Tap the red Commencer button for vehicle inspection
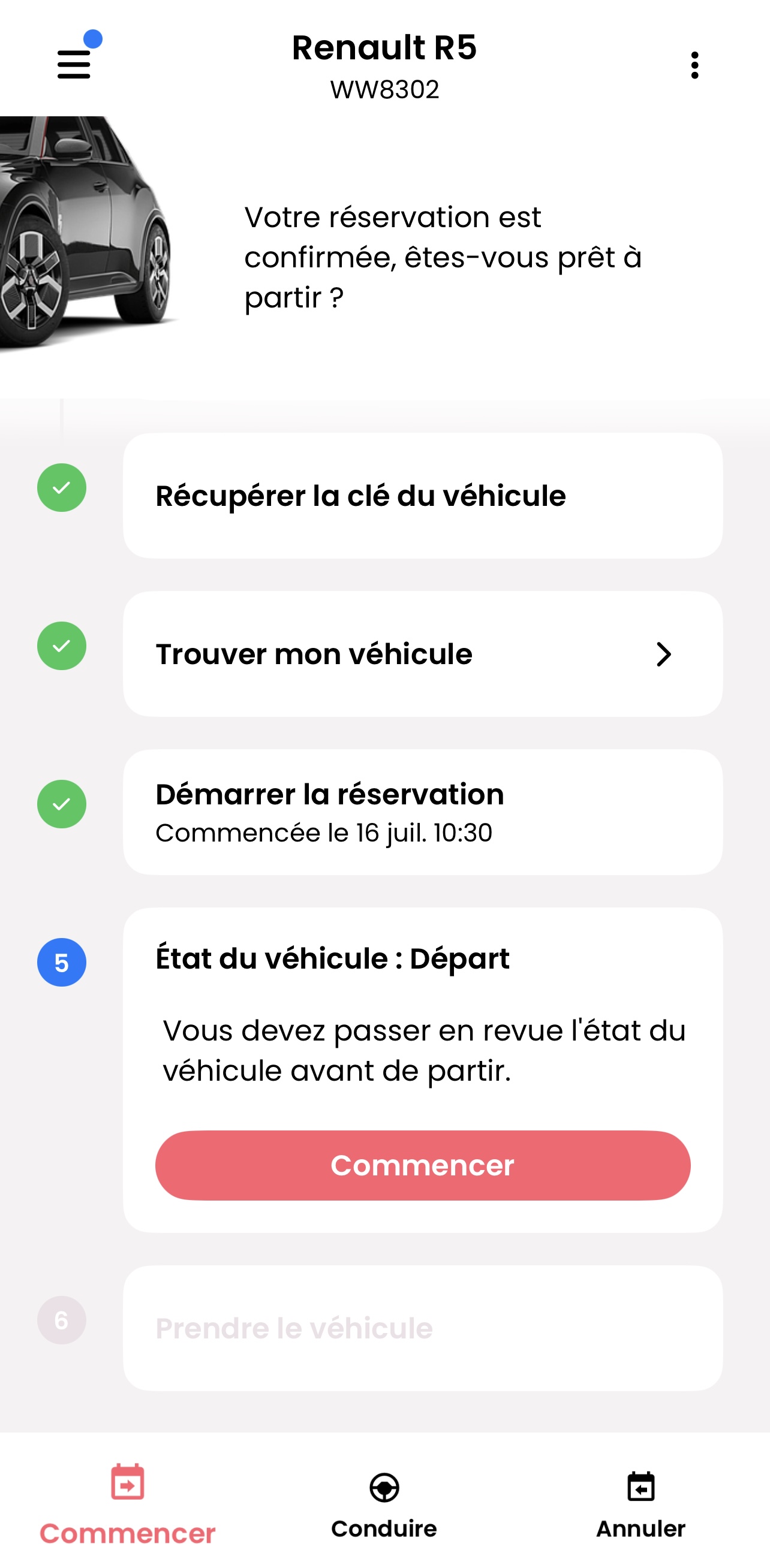 (x=422, y=1165)
